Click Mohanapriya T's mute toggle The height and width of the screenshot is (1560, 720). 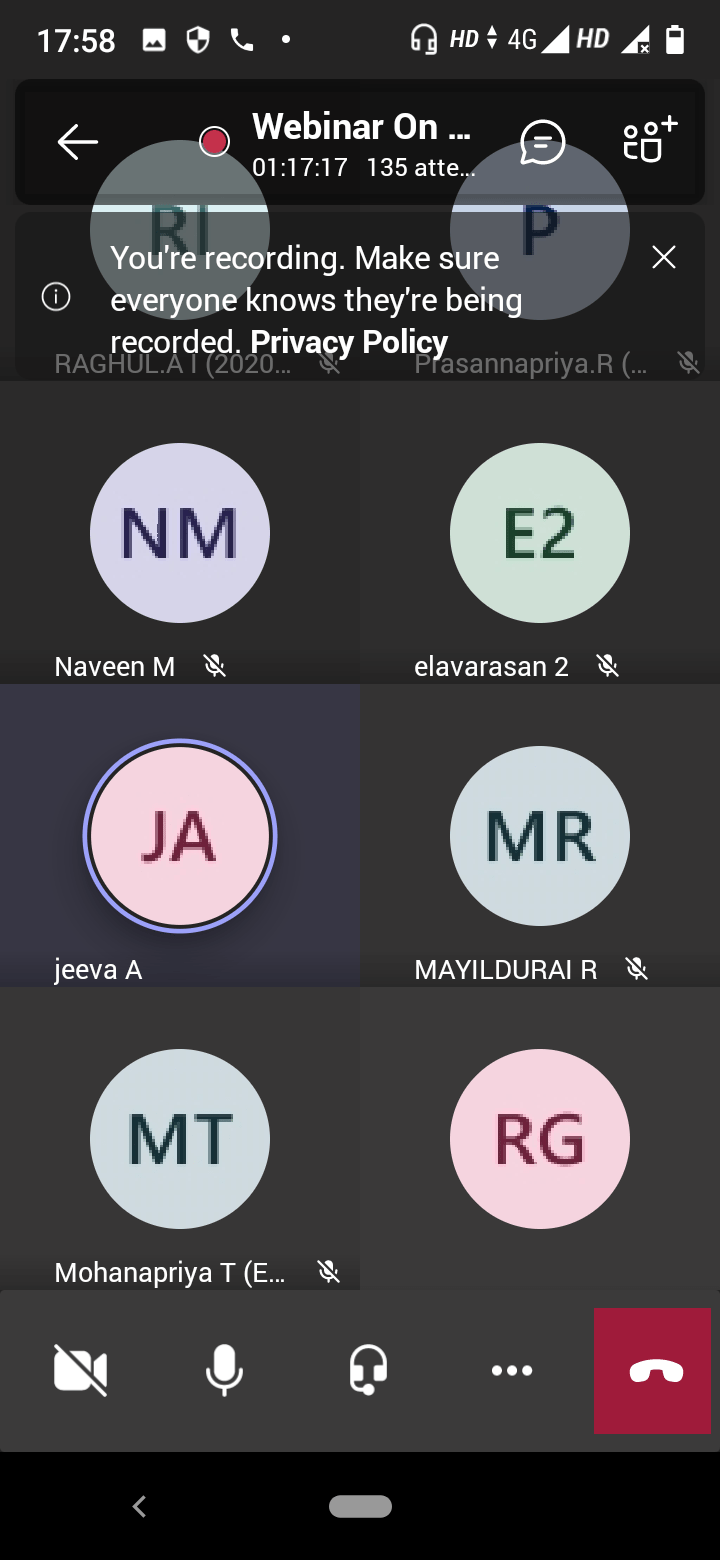328,1271
